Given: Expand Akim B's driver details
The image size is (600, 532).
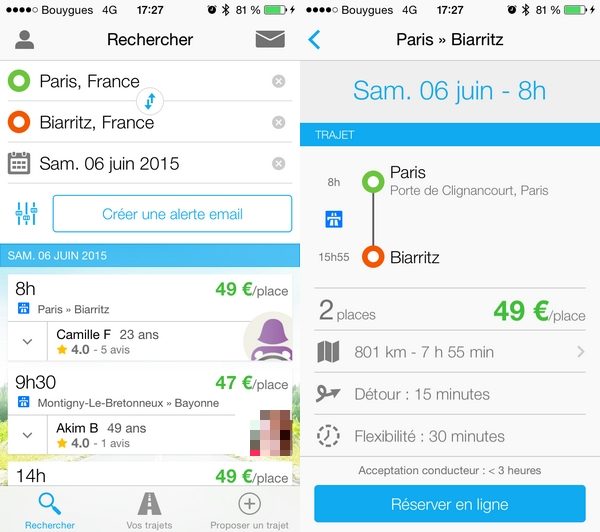Looking at the screenshot, I should (27, 435).
